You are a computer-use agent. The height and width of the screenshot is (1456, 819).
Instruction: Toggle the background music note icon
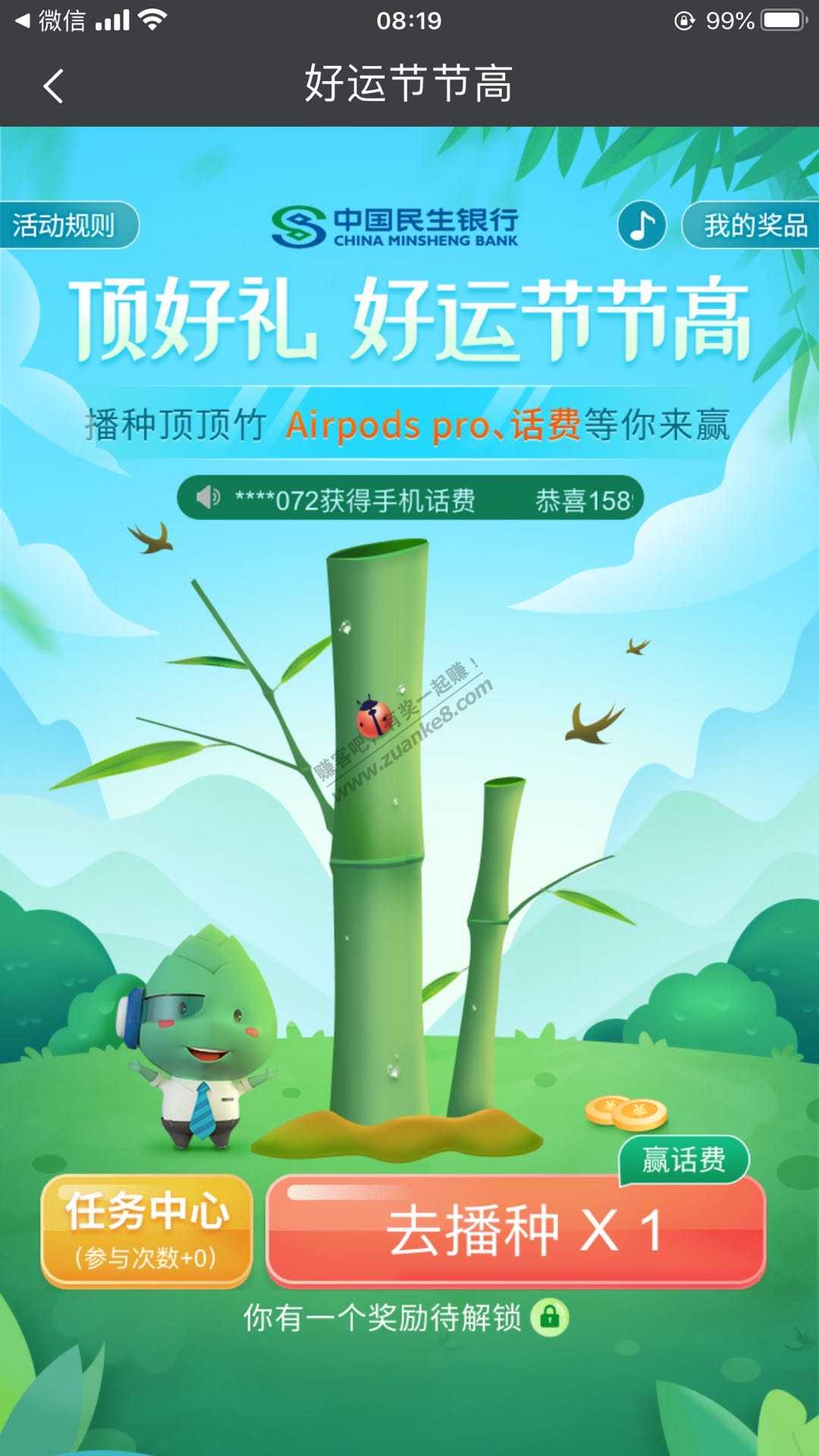tap(642, 225)
